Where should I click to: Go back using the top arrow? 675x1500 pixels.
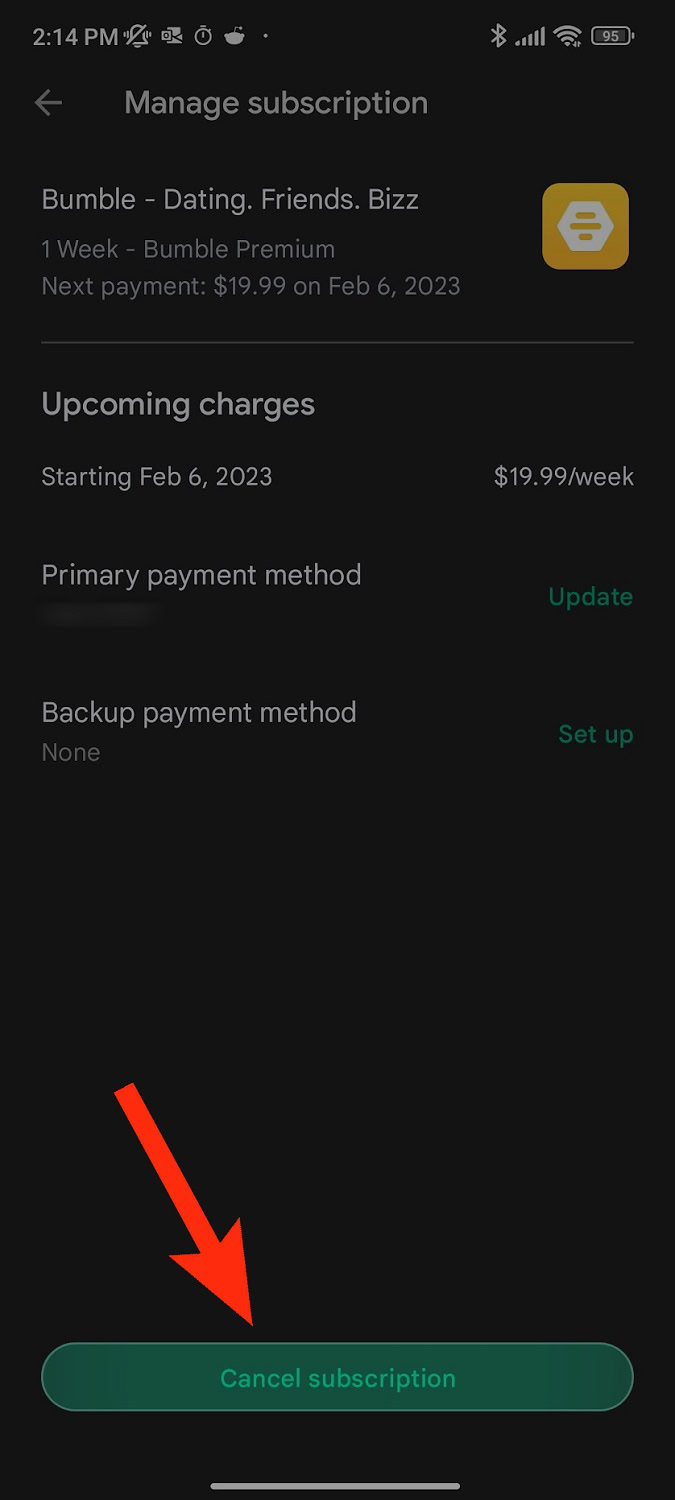(48, 103)
